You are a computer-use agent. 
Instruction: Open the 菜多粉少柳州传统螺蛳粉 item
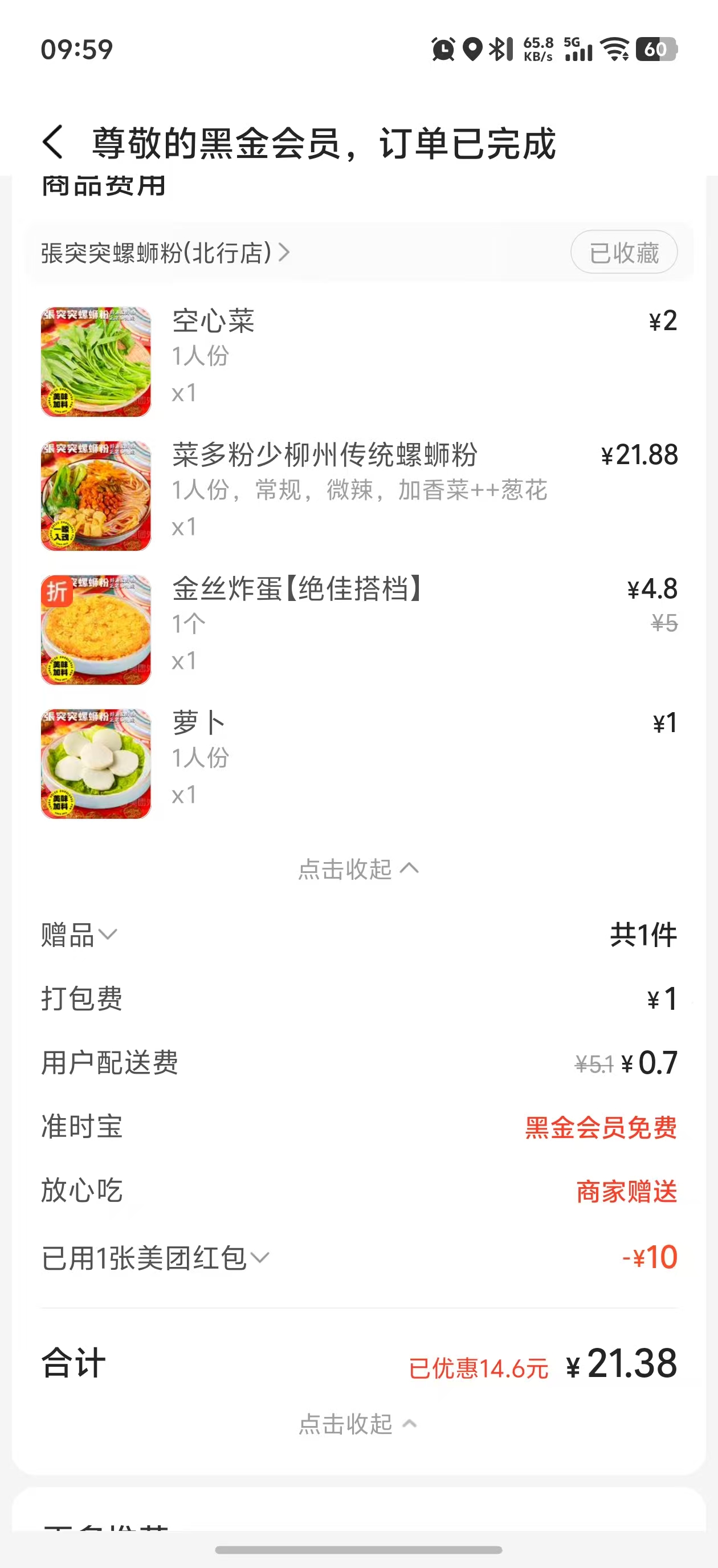[x=324, y=454]
